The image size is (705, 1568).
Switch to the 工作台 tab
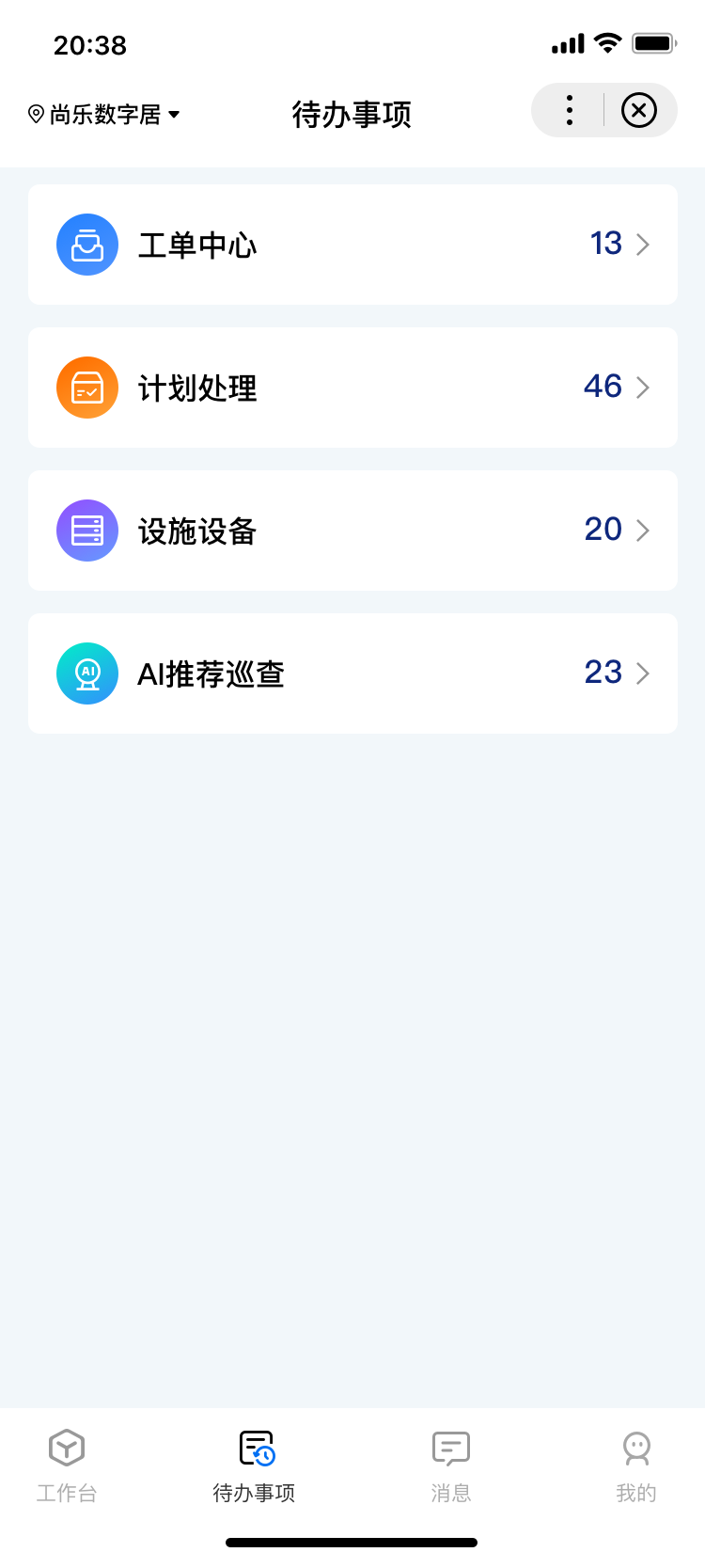coord(67,1466)
